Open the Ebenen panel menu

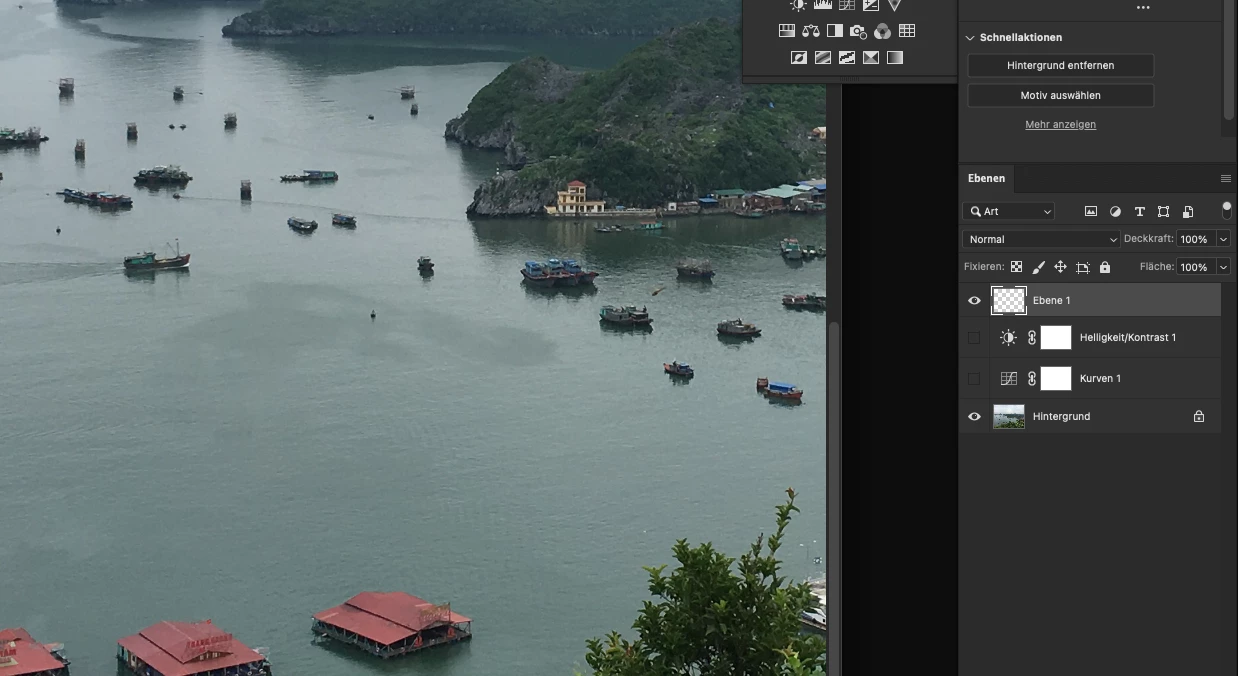pyautogui.click(x=1225, y=179)
